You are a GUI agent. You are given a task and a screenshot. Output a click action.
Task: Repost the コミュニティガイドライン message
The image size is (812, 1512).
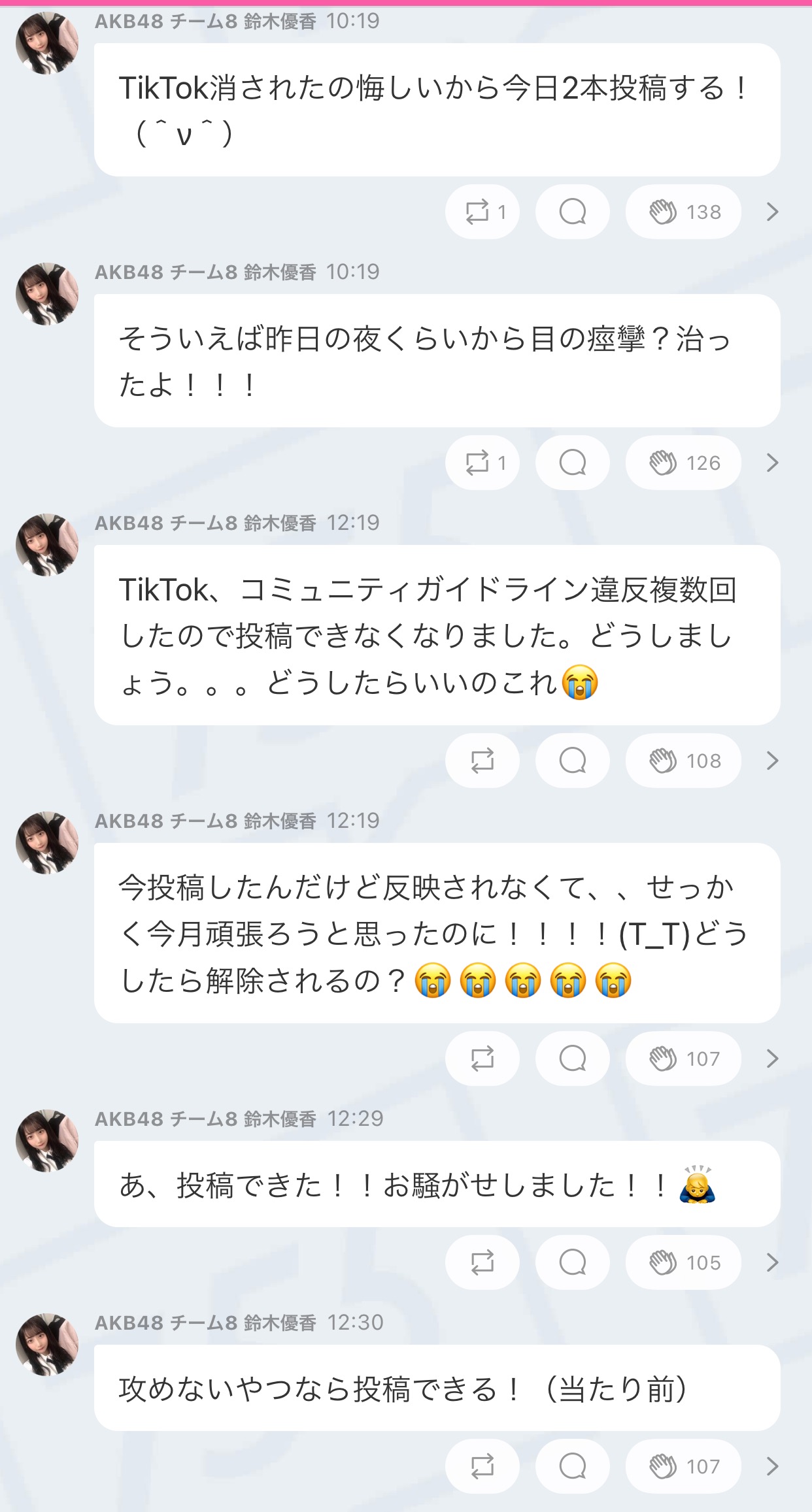[x=482, y=761]
